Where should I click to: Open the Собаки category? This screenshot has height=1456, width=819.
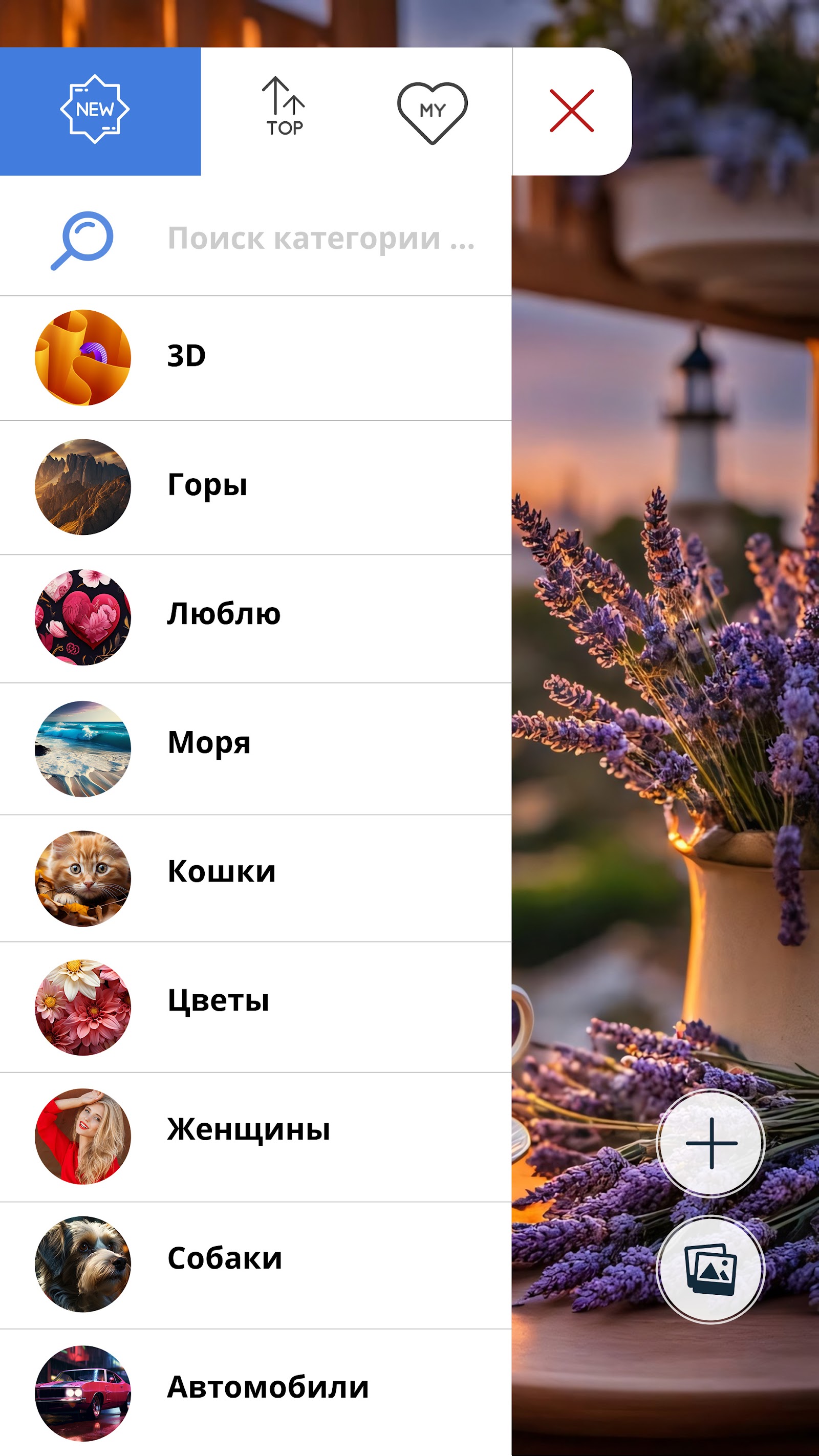tap(255, 1265)
